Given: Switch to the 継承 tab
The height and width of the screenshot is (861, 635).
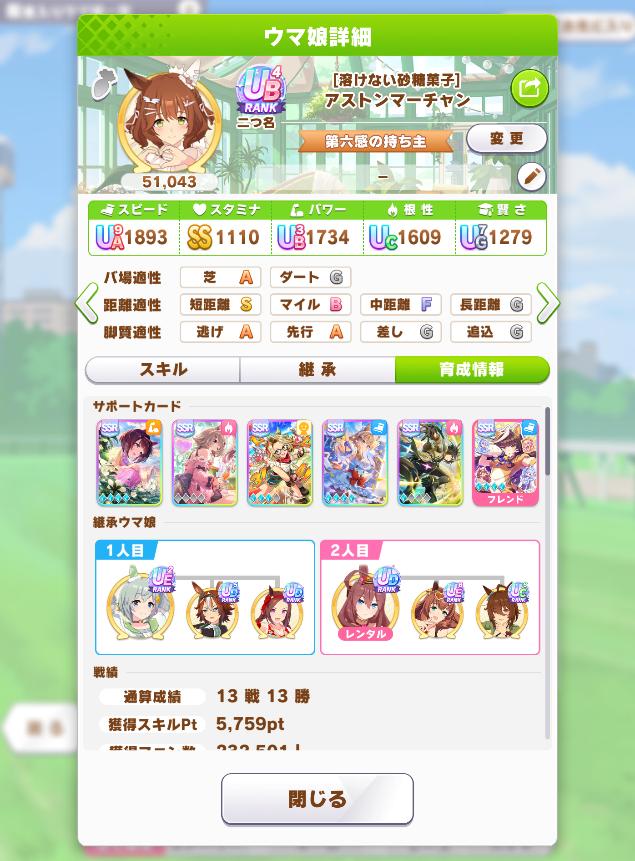Looking at the screenshot, I should 317,369.
